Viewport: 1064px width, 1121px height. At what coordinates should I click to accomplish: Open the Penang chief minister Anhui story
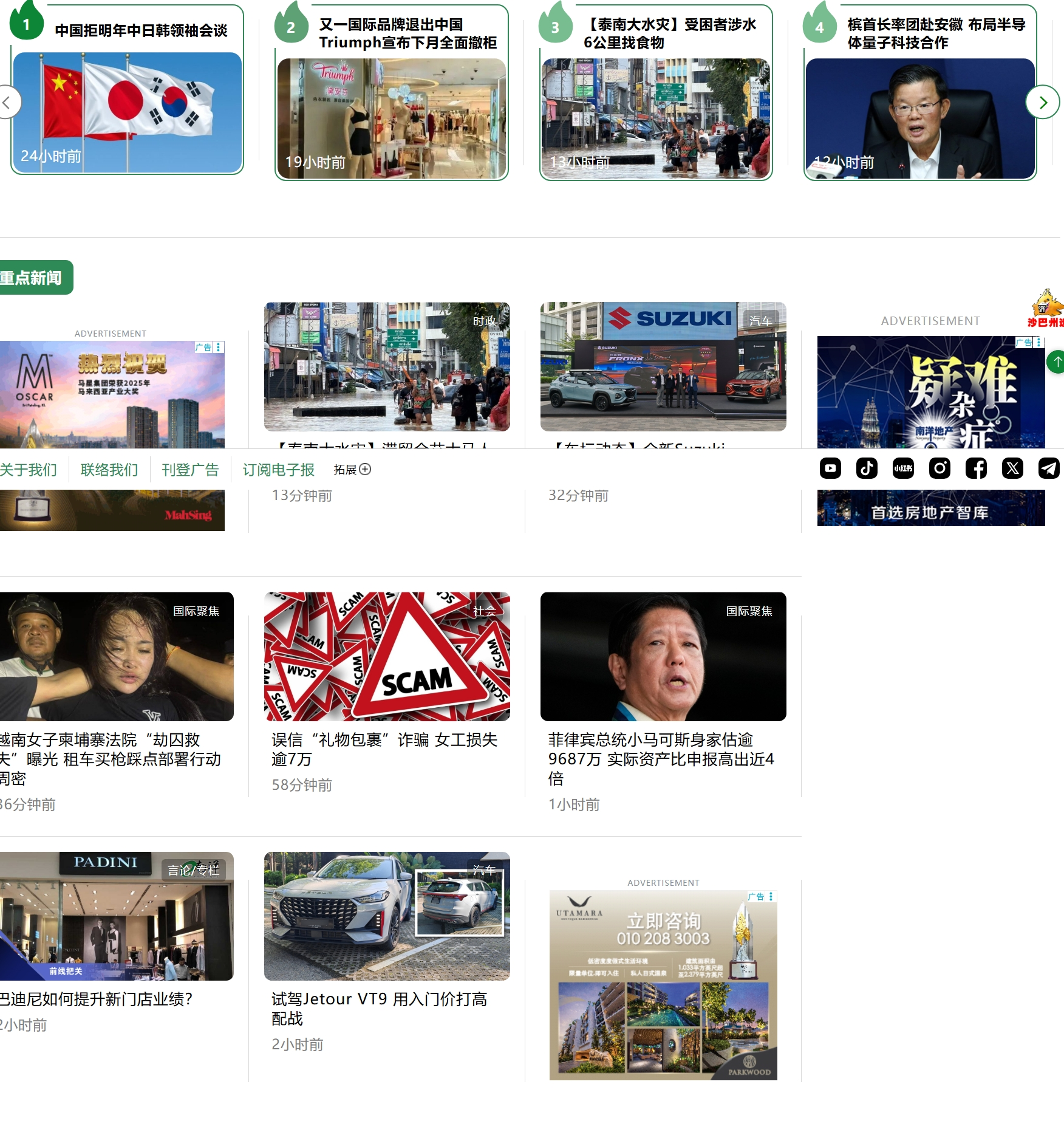pos(936,33)
